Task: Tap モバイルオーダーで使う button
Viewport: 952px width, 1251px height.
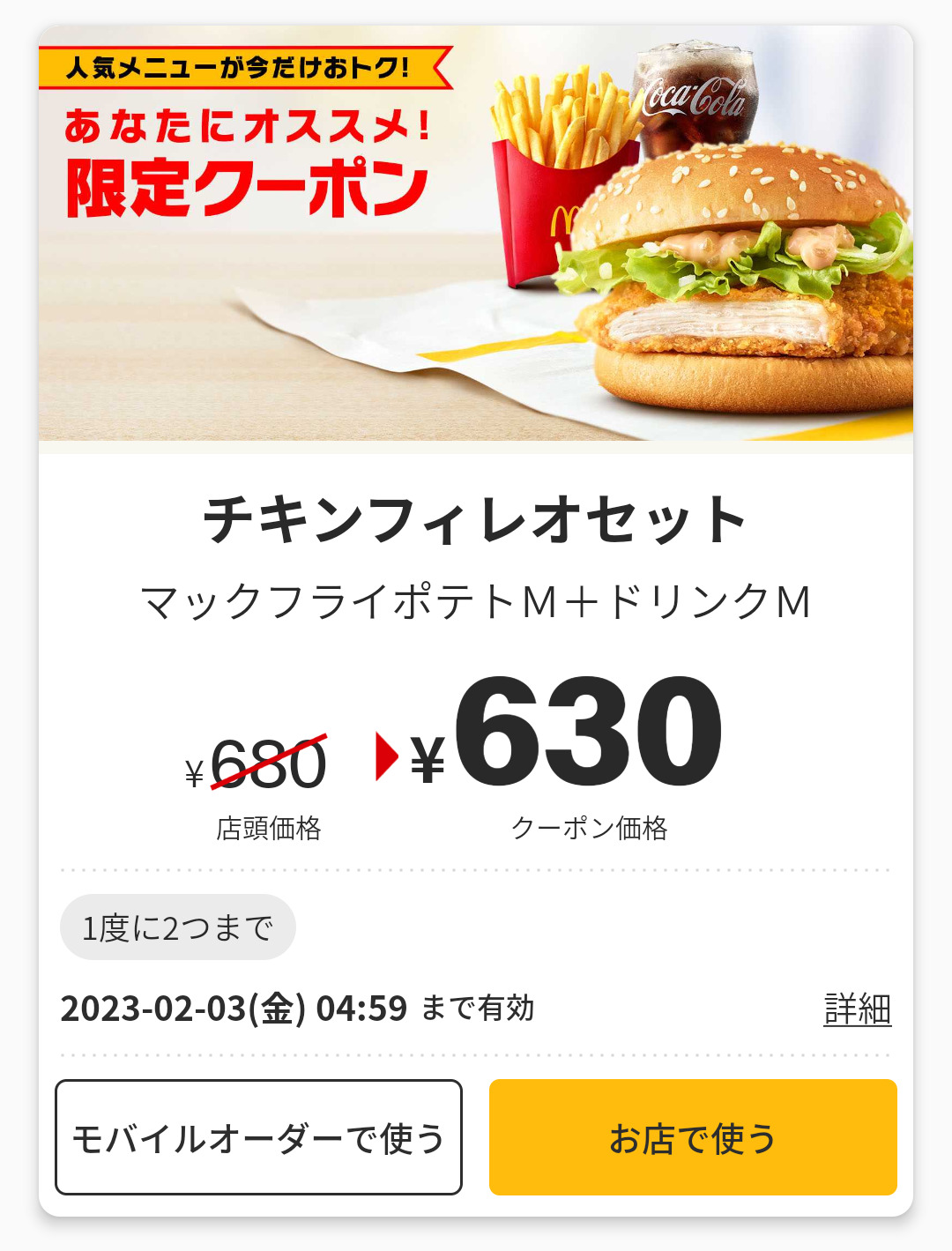Action: coord(258,1137)
